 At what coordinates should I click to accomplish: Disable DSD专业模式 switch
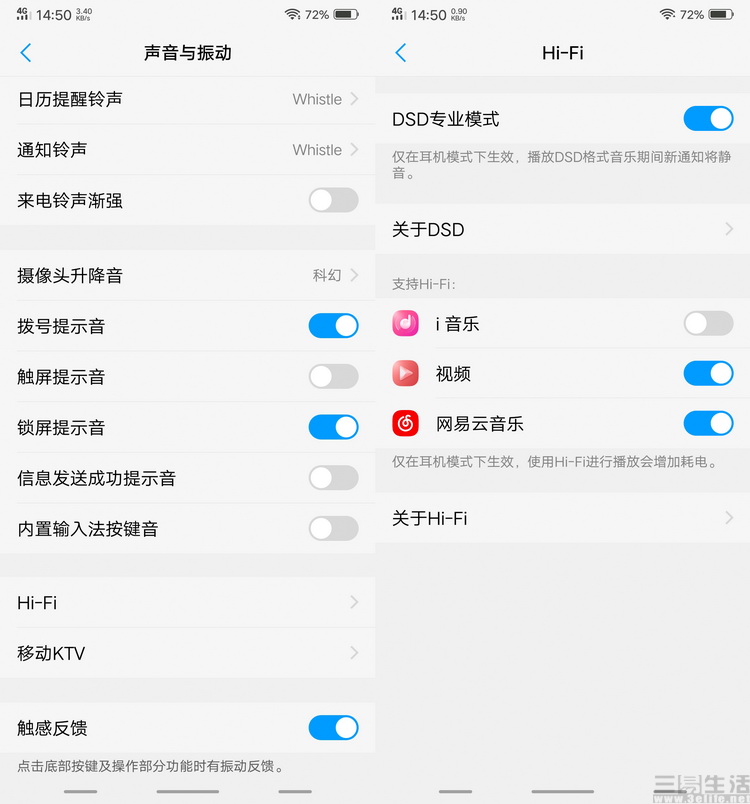point(708,119)
